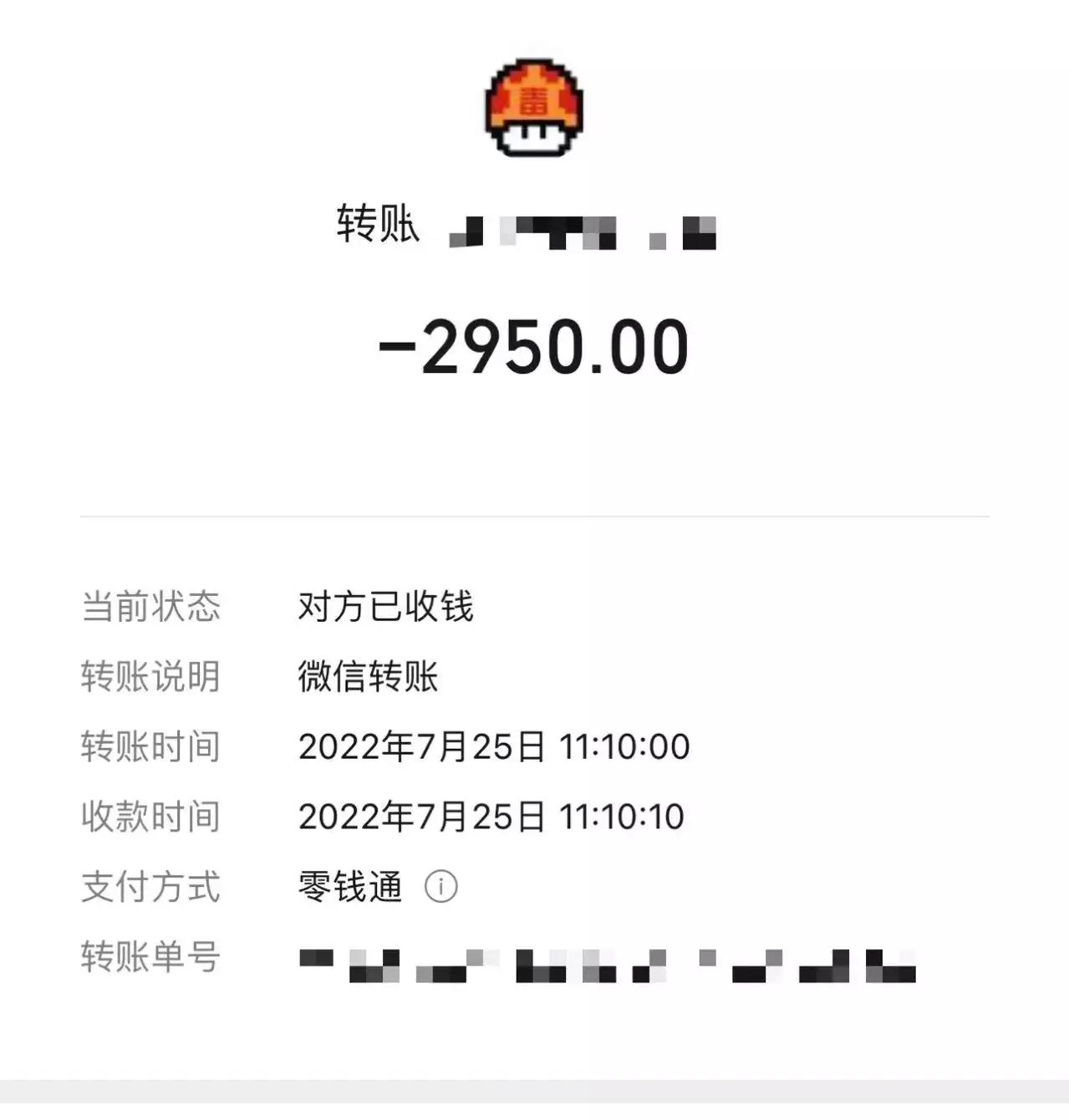Select the 转账时间 timestamp entry
The width and height of the screenshot is (1069, 1120).
click(493, 746)
